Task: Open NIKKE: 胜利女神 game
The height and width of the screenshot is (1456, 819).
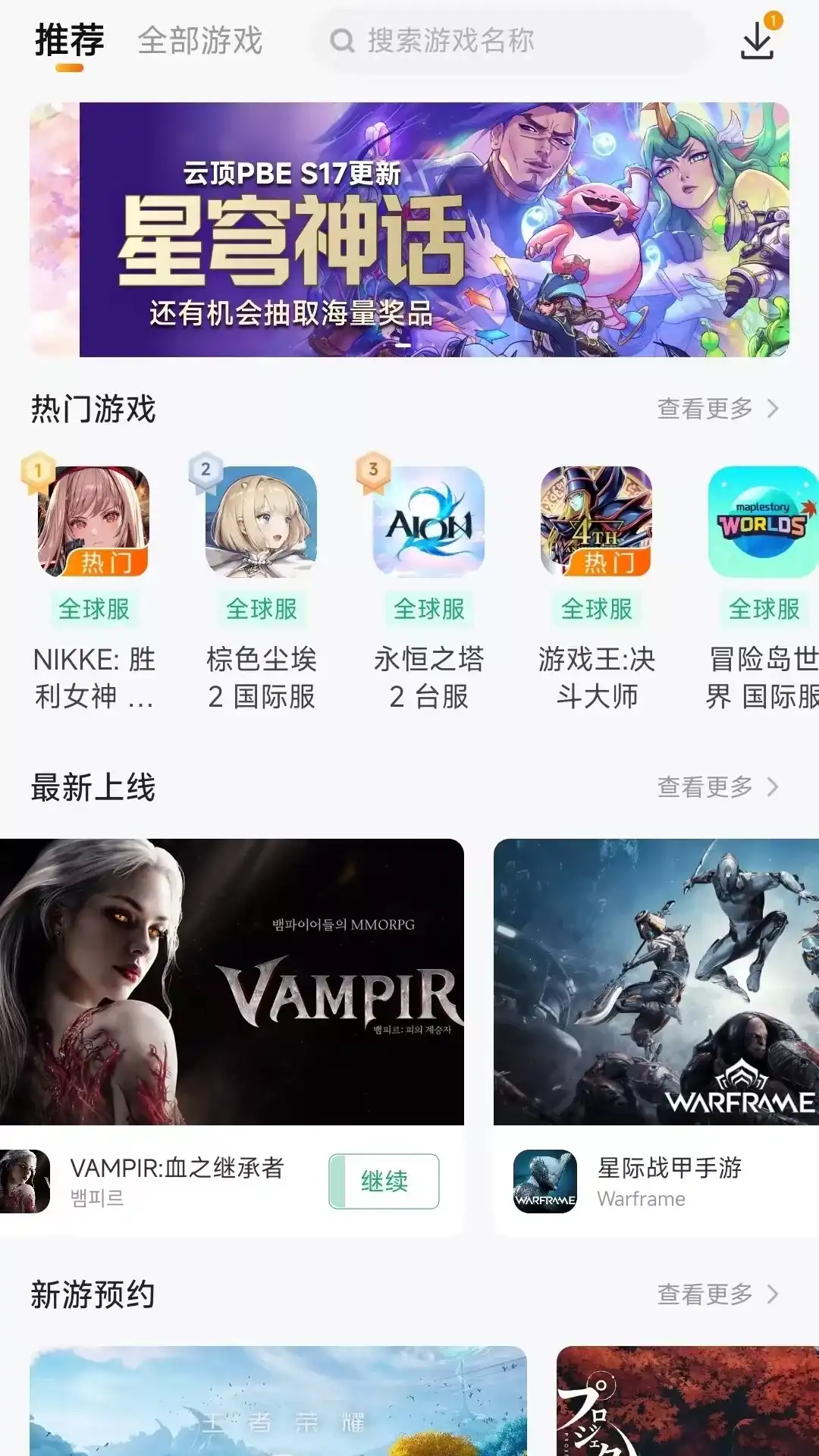Action: click(x=94, y=522)
